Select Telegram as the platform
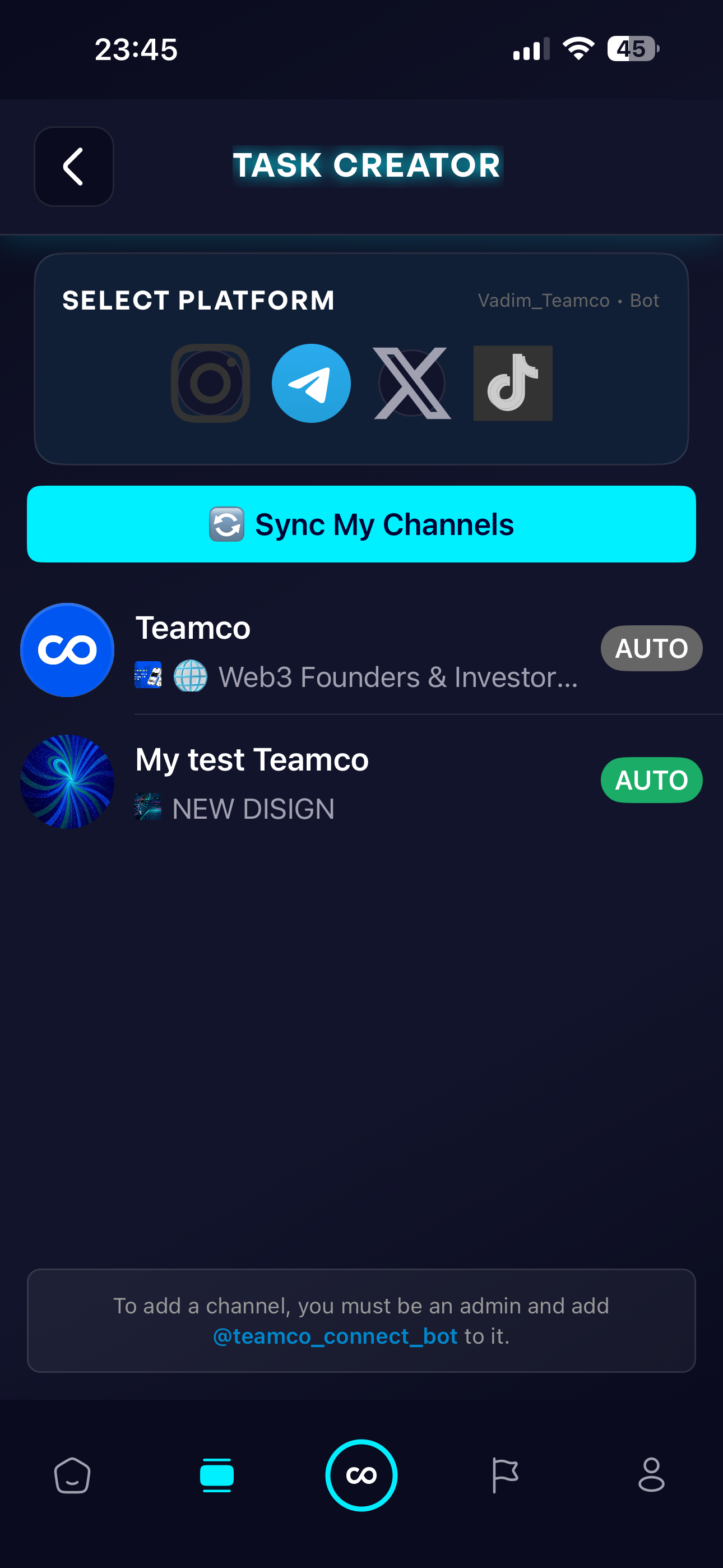723x1568 pixels. (x=311, y=383)
